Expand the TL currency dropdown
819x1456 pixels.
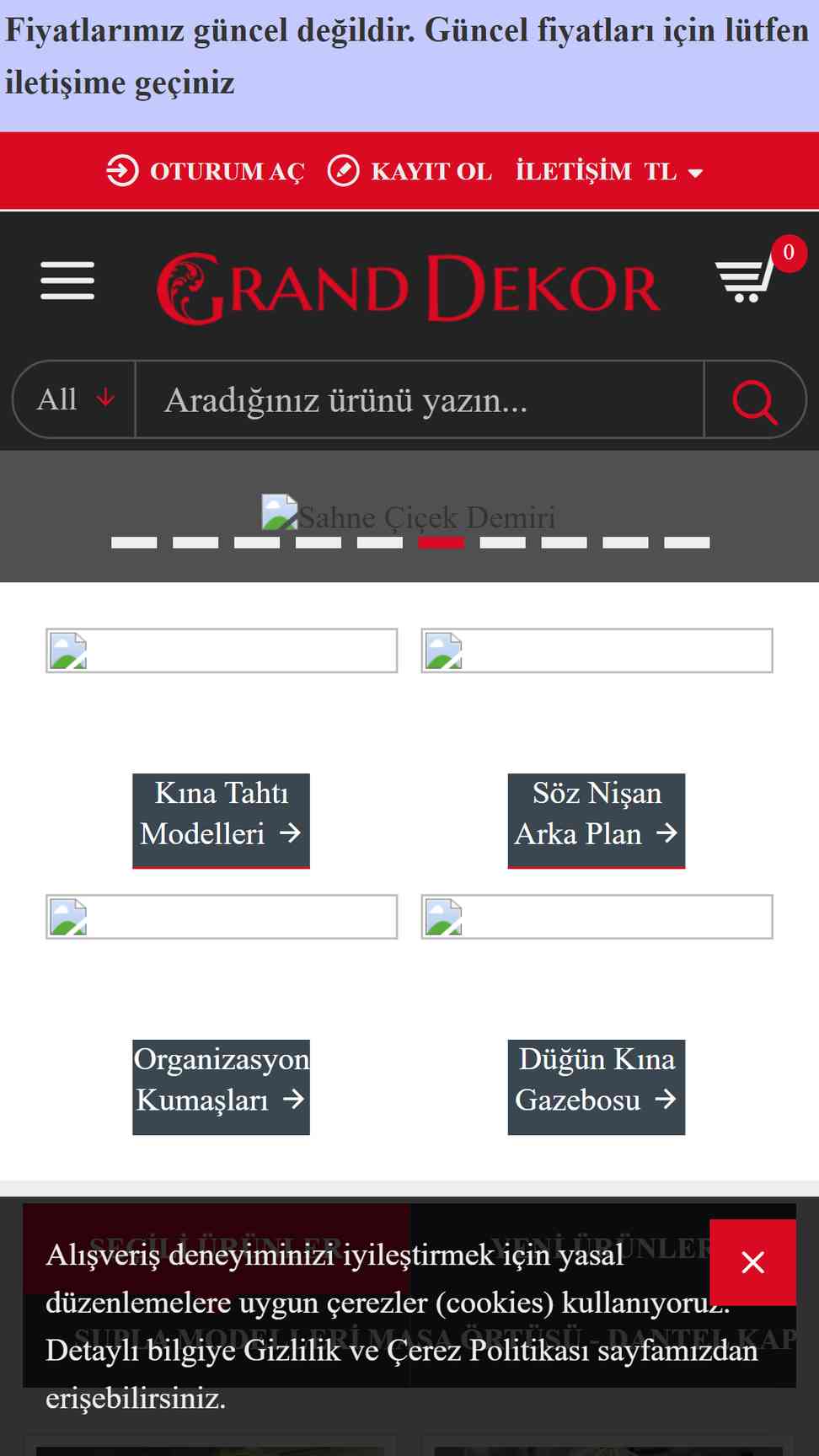pos(673,171)
